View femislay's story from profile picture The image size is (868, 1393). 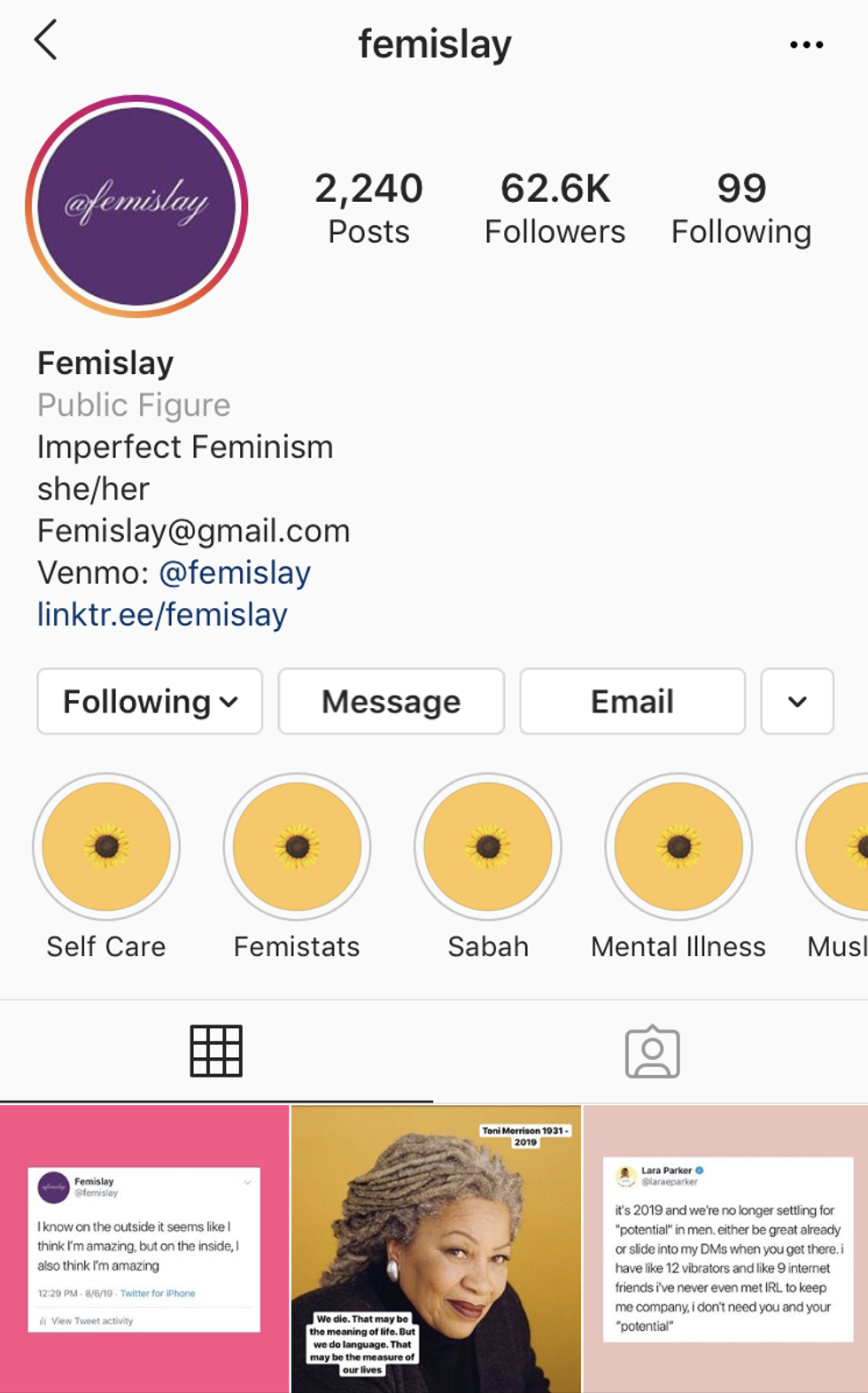click(x=136, y=206)
